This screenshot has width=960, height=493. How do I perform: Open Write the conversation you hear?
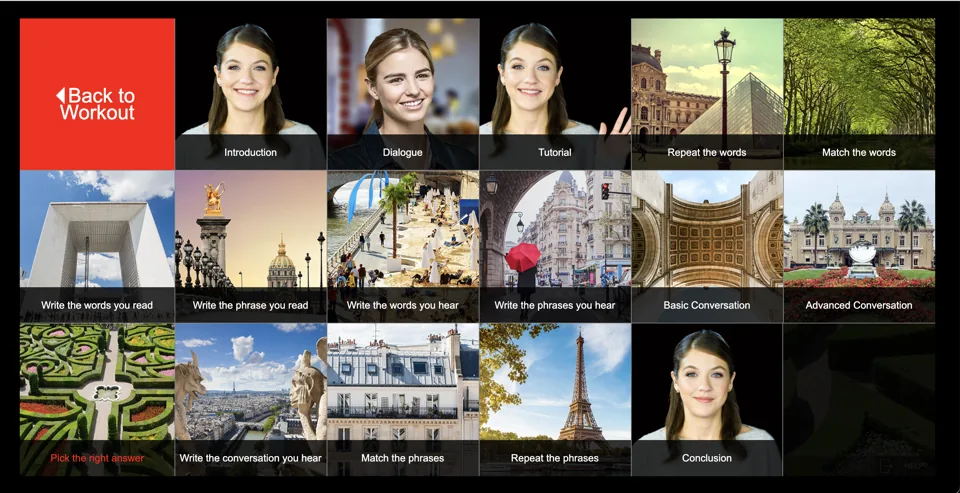250,398
